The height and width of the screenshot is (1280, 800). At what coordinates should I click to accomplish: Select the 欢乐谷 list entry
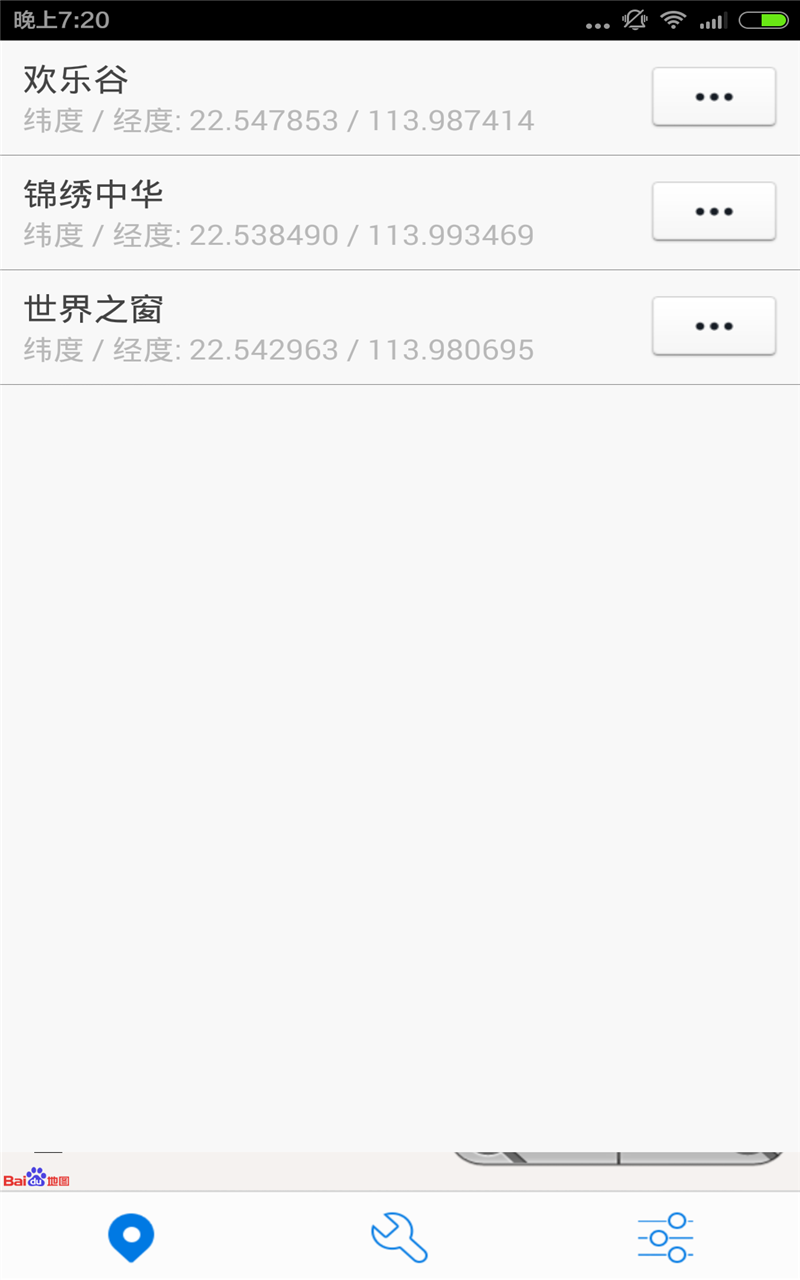[x=300, y=97]
